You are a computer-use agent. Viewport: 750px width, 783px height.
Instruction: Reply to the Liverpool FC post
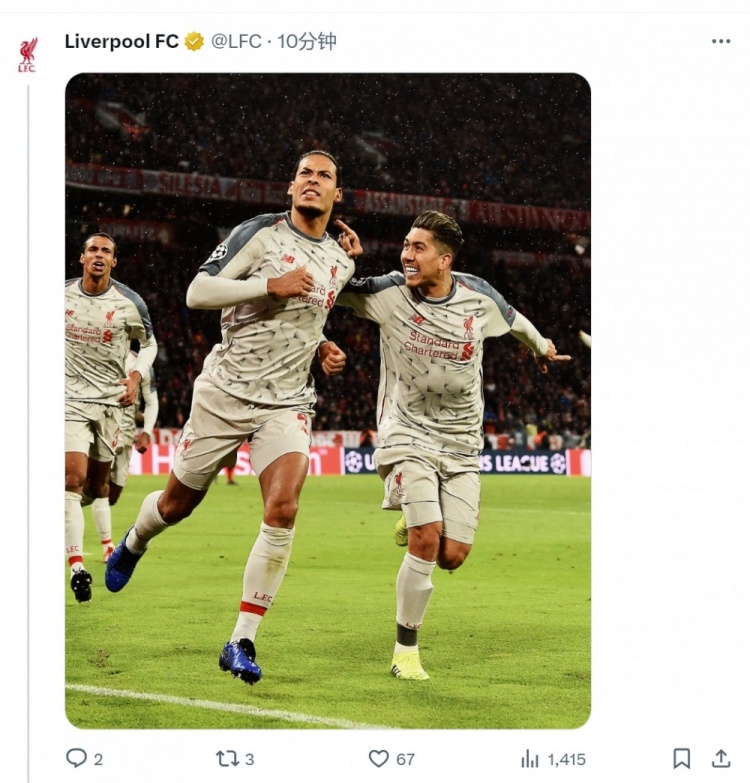point(77,758)
